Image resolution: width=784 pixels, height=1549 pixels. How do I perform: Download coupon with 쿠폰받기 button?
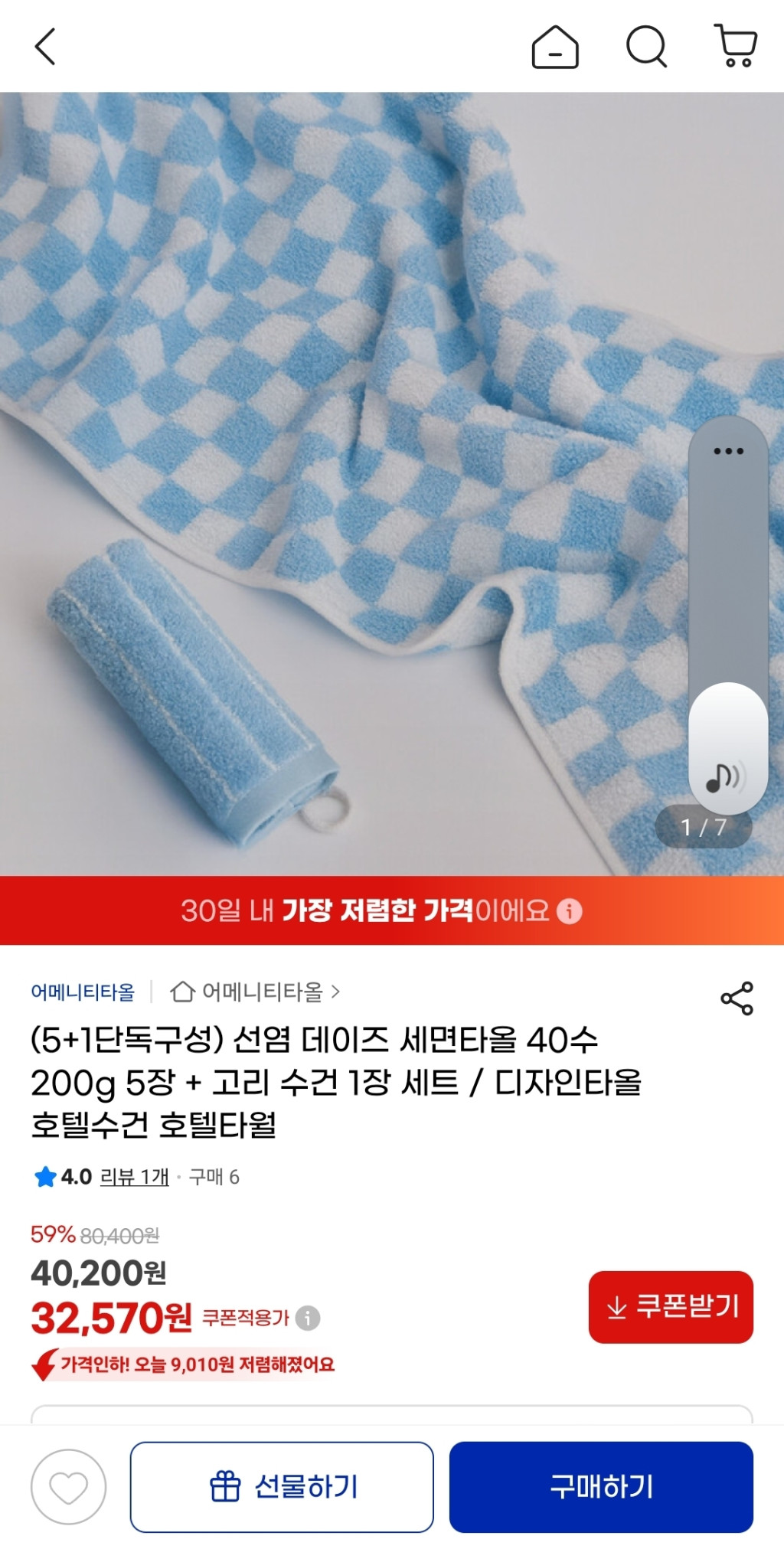tap(671, 1307)
